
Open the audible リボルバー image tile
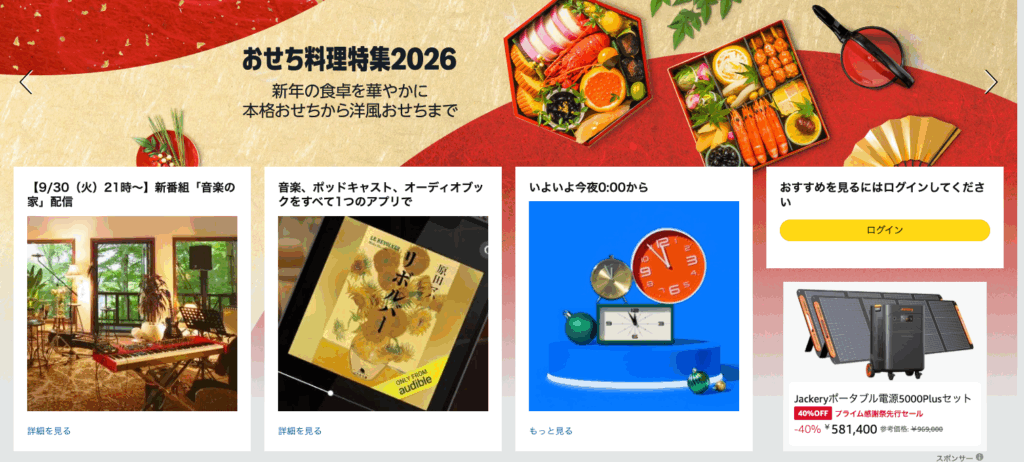pos(383,313)
